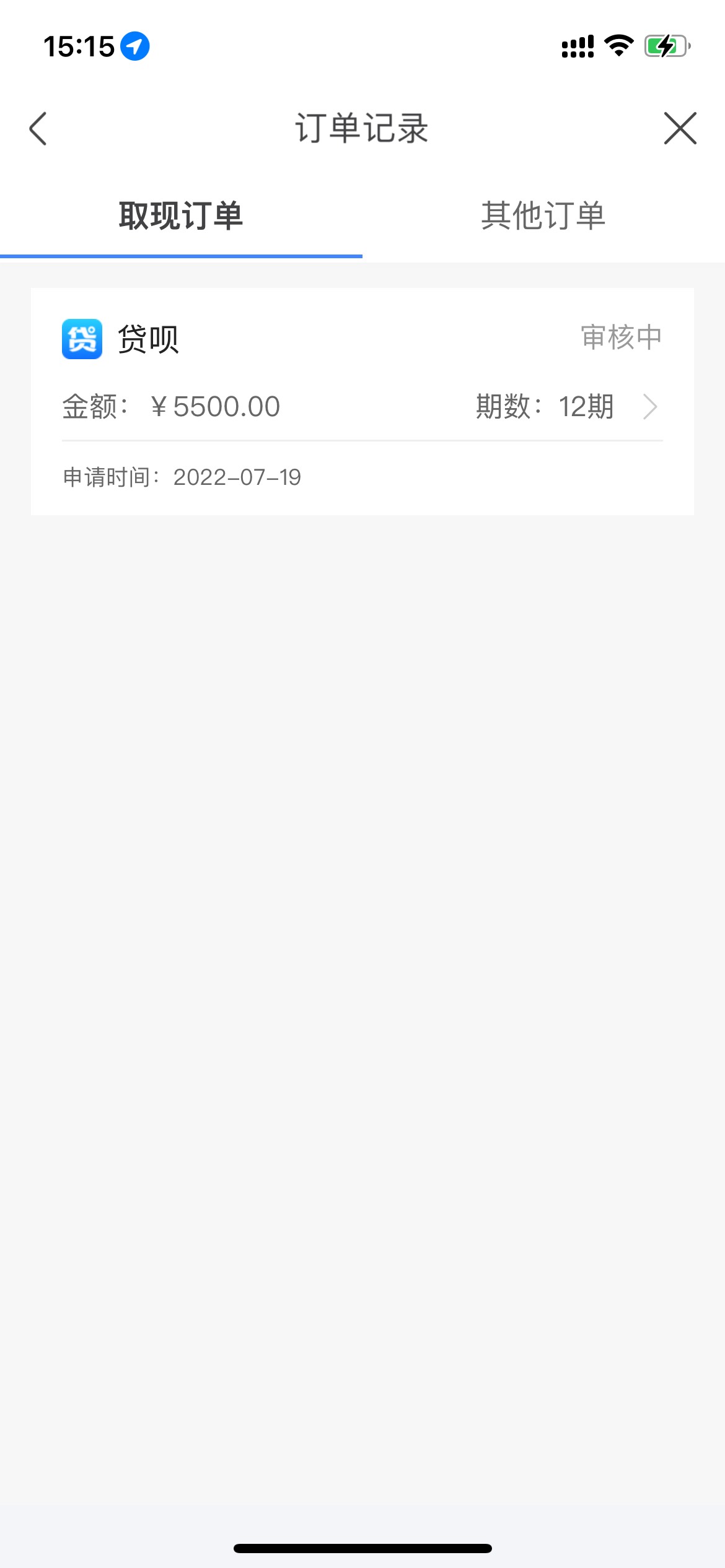Switch to the 其他订单 tab
Image resolution: width=725 pixels, height=1568 pixels.
point(543,216)
